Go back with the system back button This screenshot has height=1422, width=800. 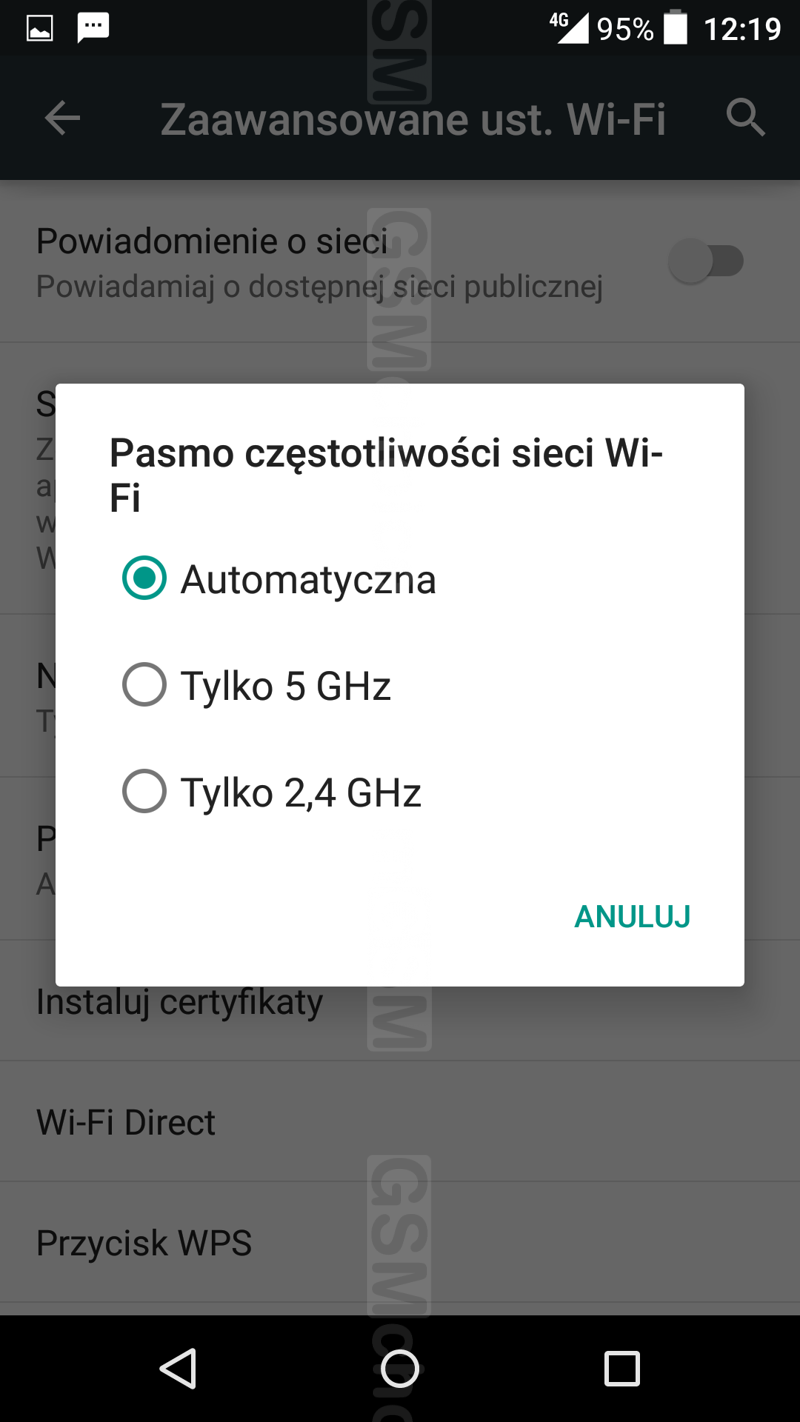(178, 1368)
